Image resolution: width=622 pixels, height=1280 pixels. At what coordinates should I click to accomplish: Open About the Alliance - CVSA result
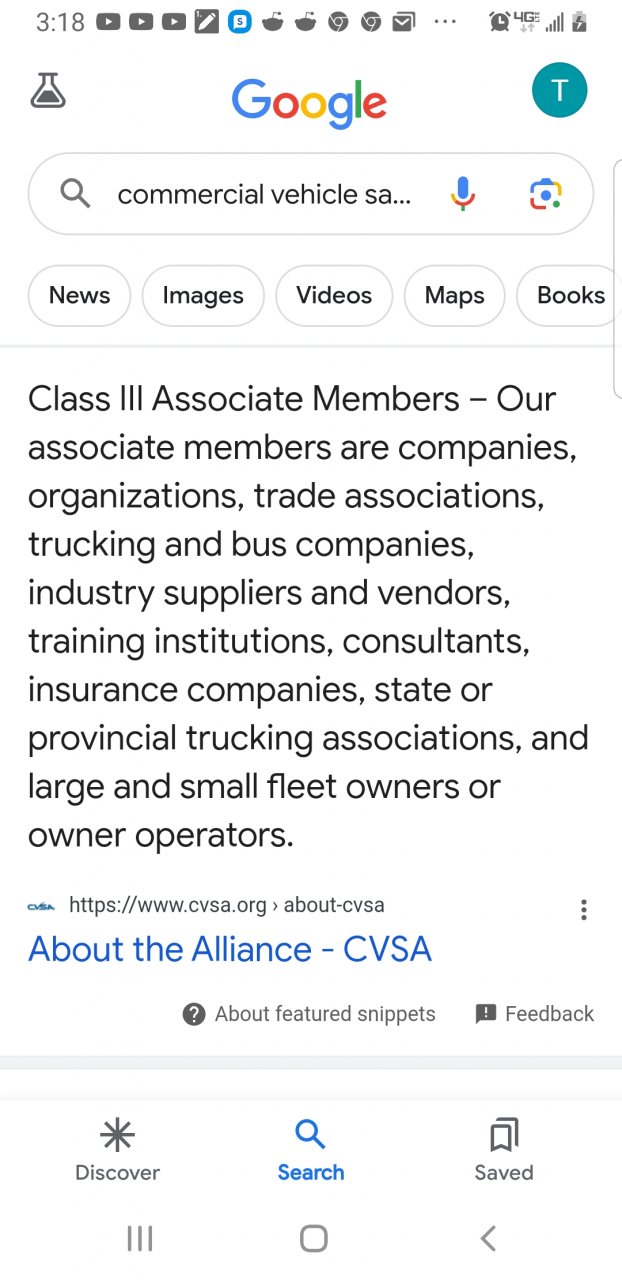(x=230, y=949)
